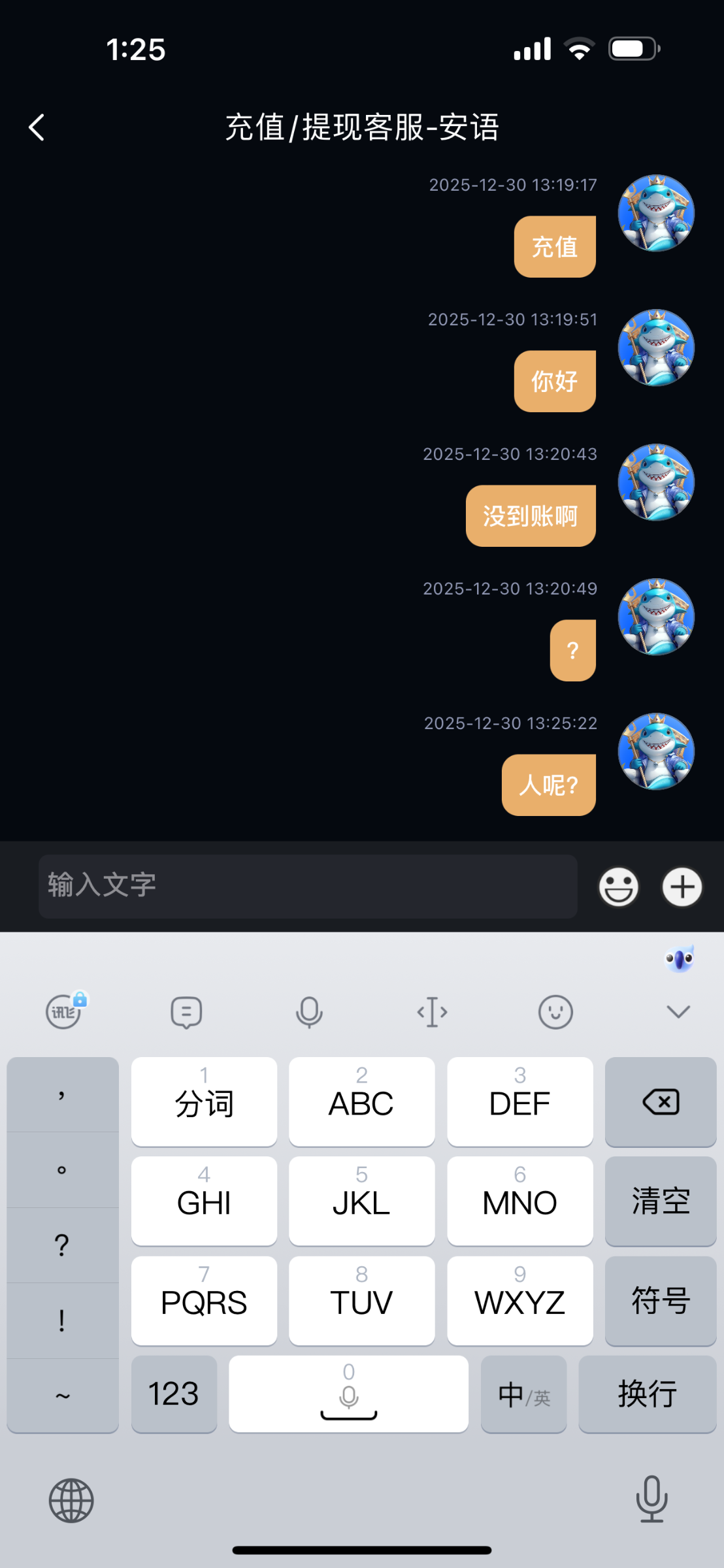
Task: Open the 符号 symbols key
Action: pos(661,1301)
